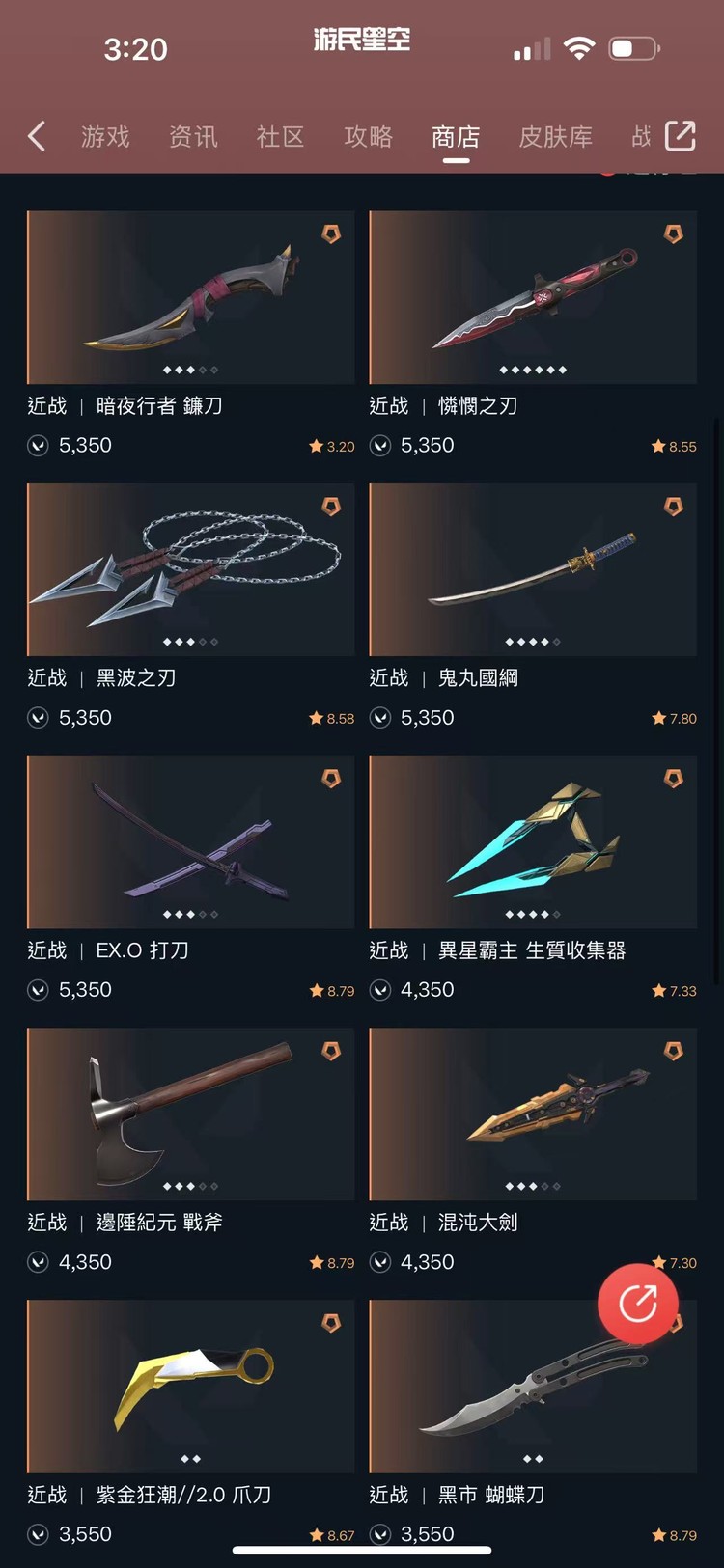Screen dimensions: 724x1568
Task: Tap the VP currency icon beside 暗夜行者 鐮刀 price
Action: [38, 445]
